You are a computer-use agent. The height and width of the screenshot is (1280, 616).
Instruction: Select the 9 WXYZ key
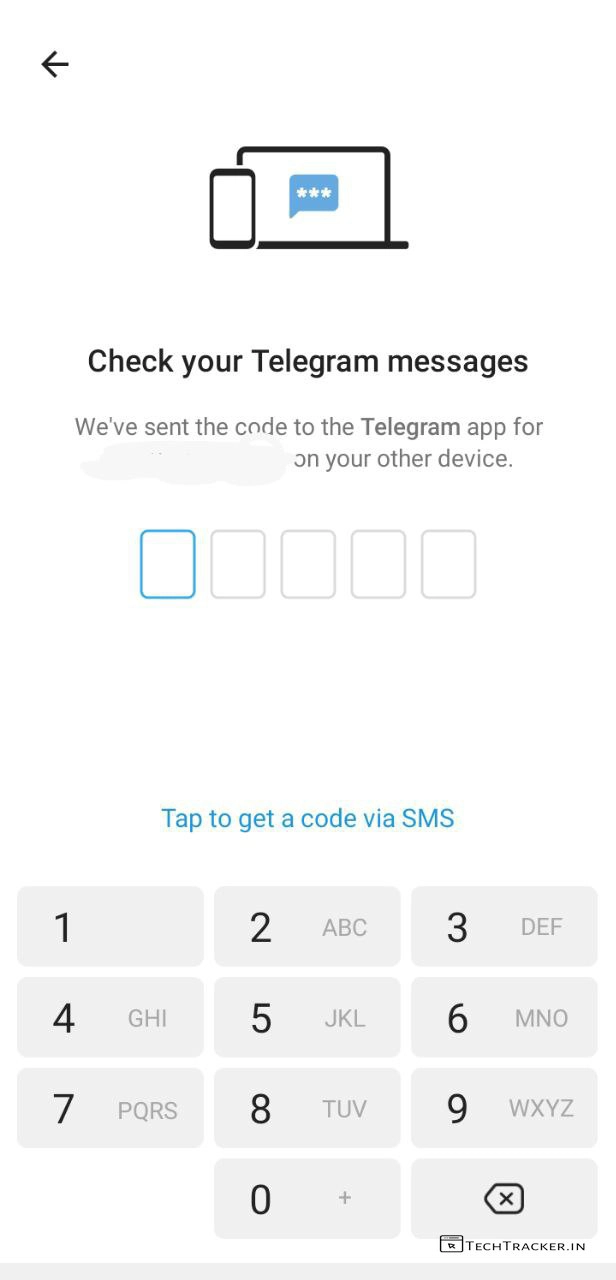tap(504, 1108)
